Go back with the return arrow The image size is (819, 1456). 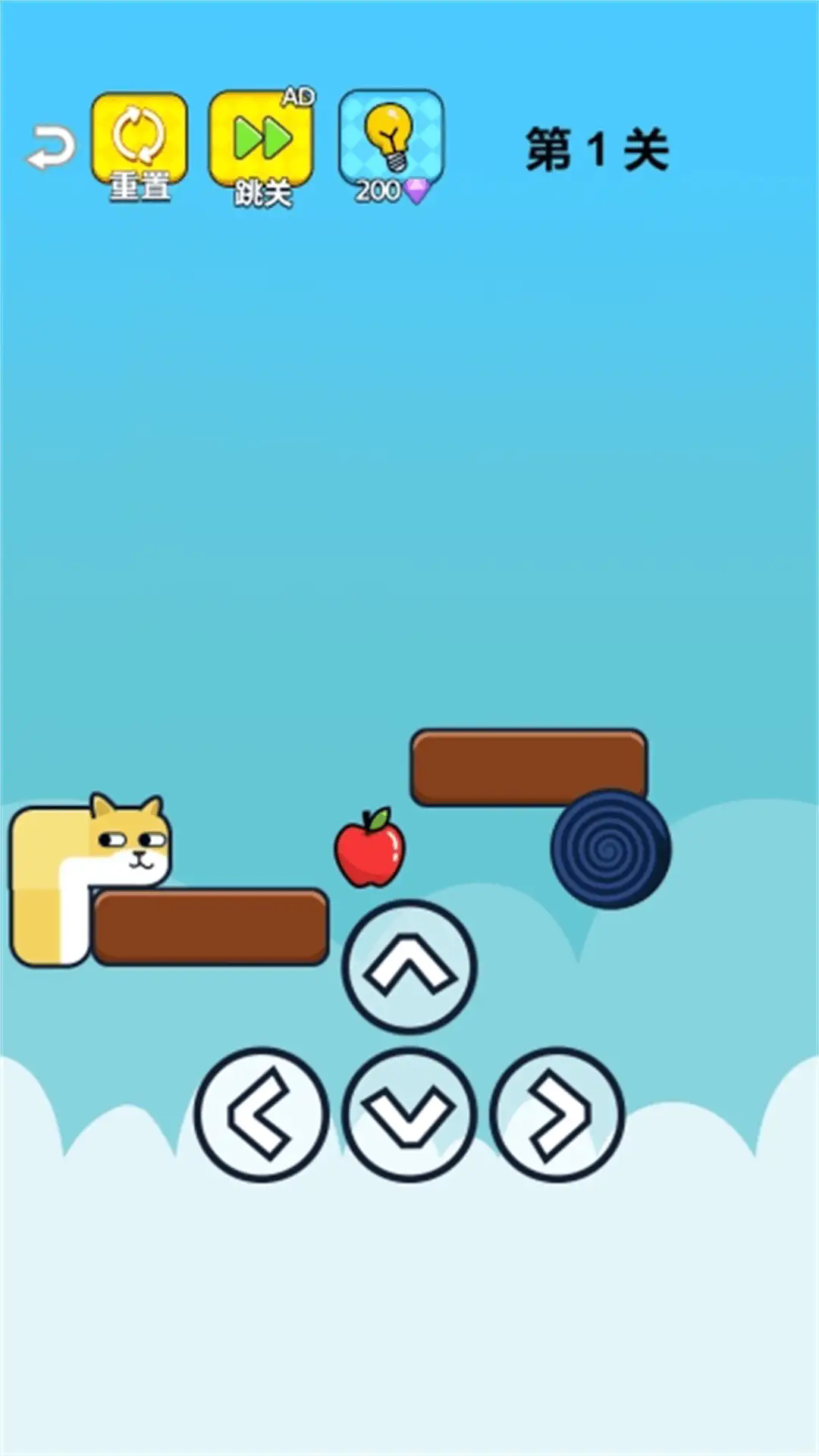pos(51,147)
